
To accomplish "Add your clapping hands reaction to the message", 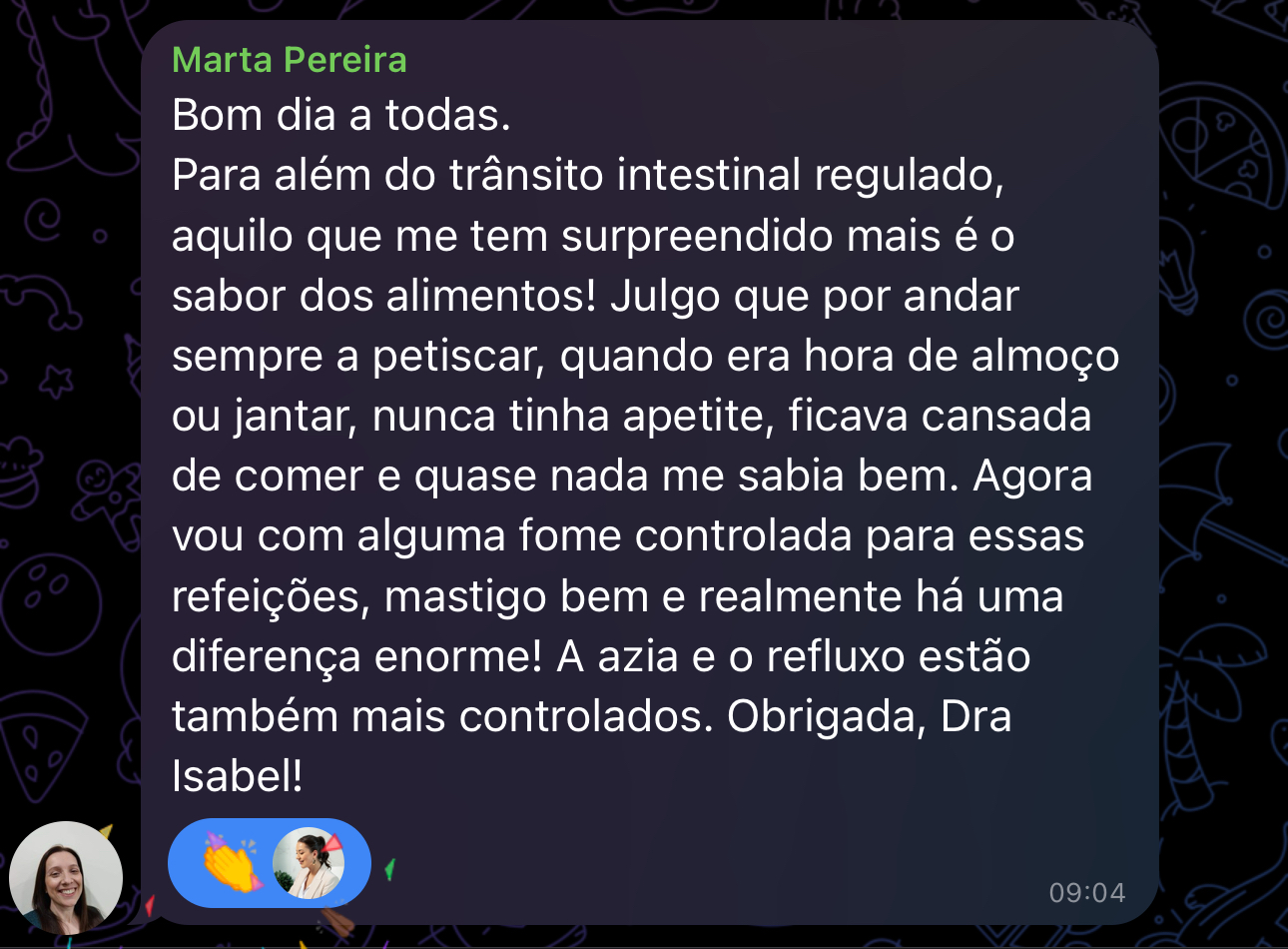I will (x=232, y=863).
